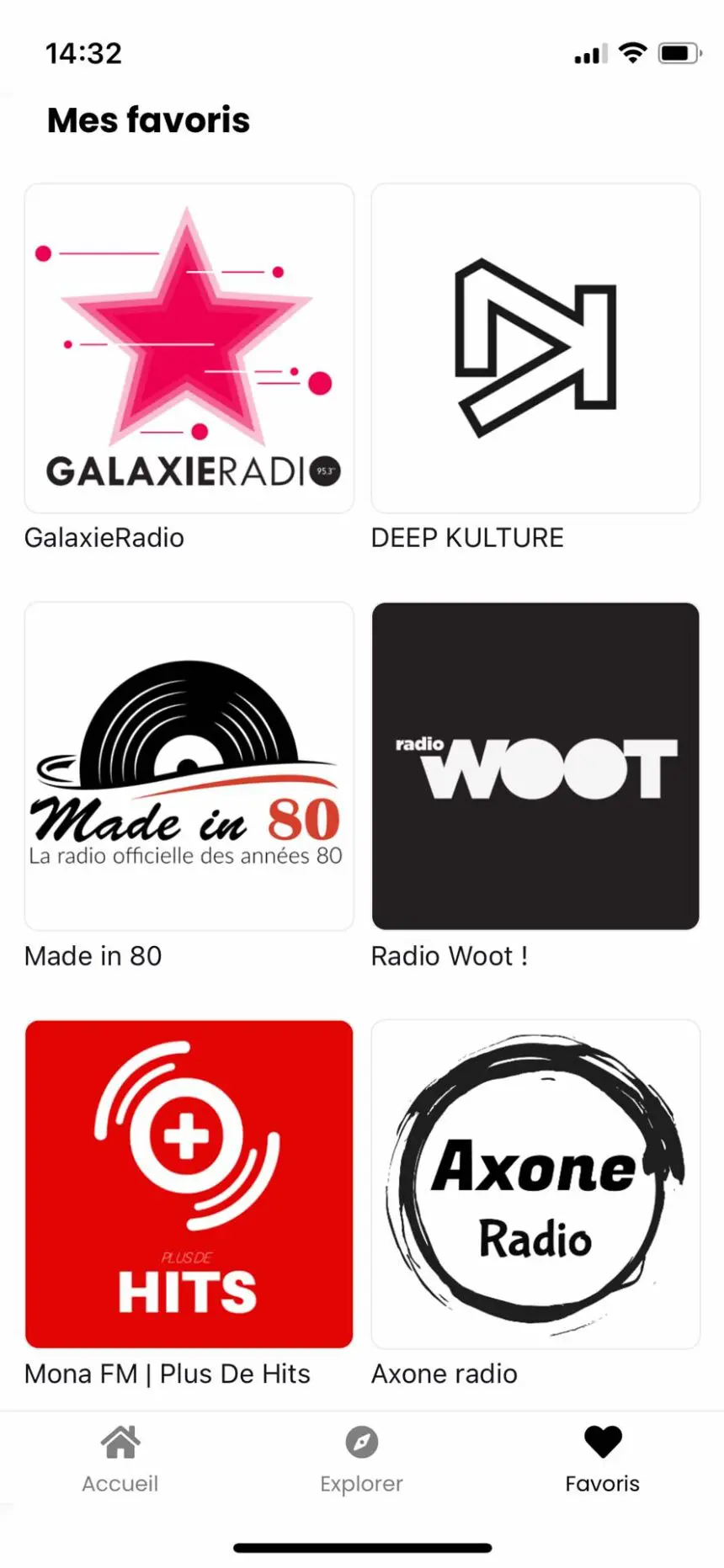
Task: Open the Accueil home icon
Action: click(120, 1441)
